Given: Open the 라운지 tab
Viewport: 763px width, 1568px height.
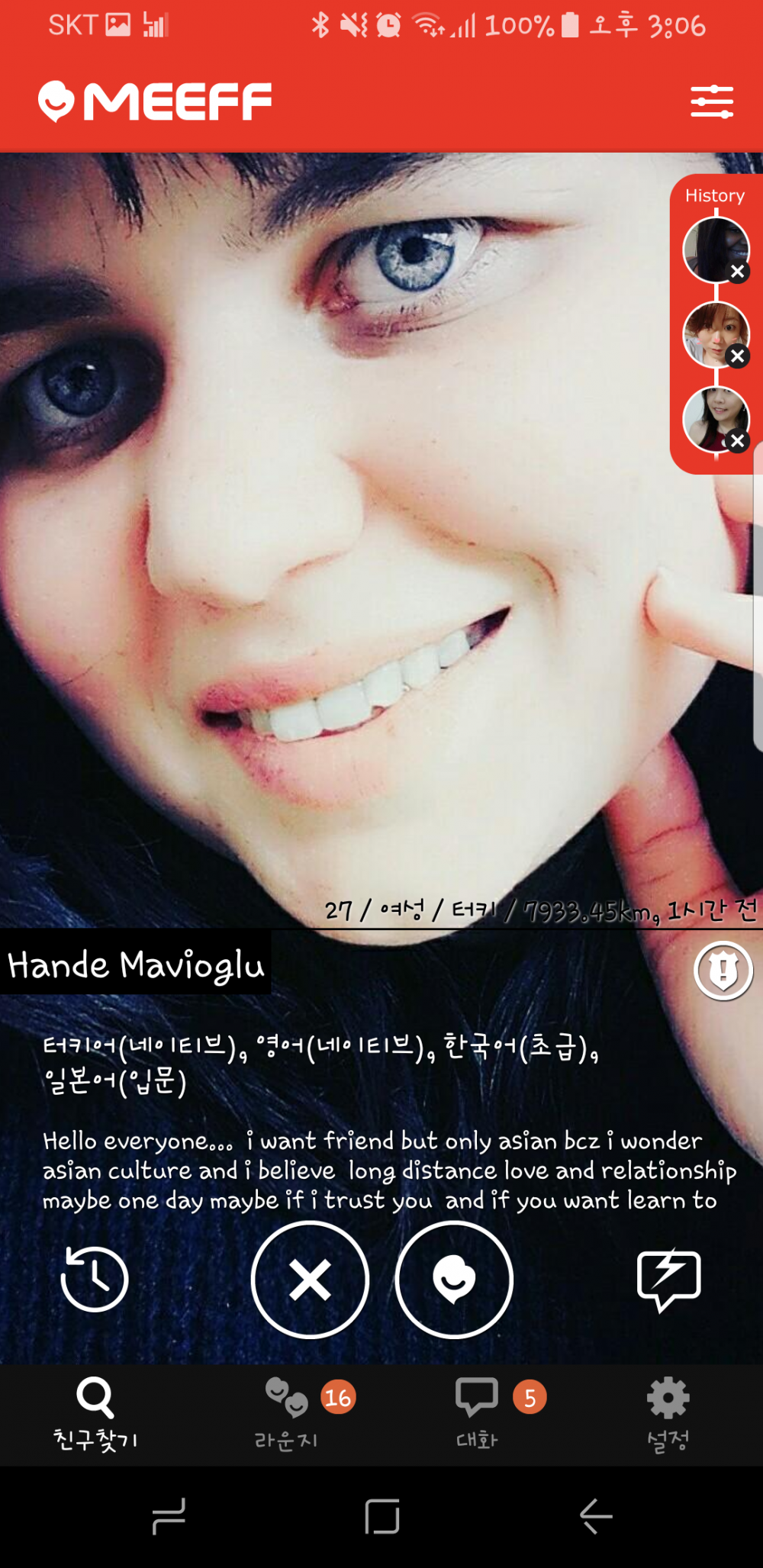Looking at the screenshot, I should pyautogui.click(x=286, y=1414).
